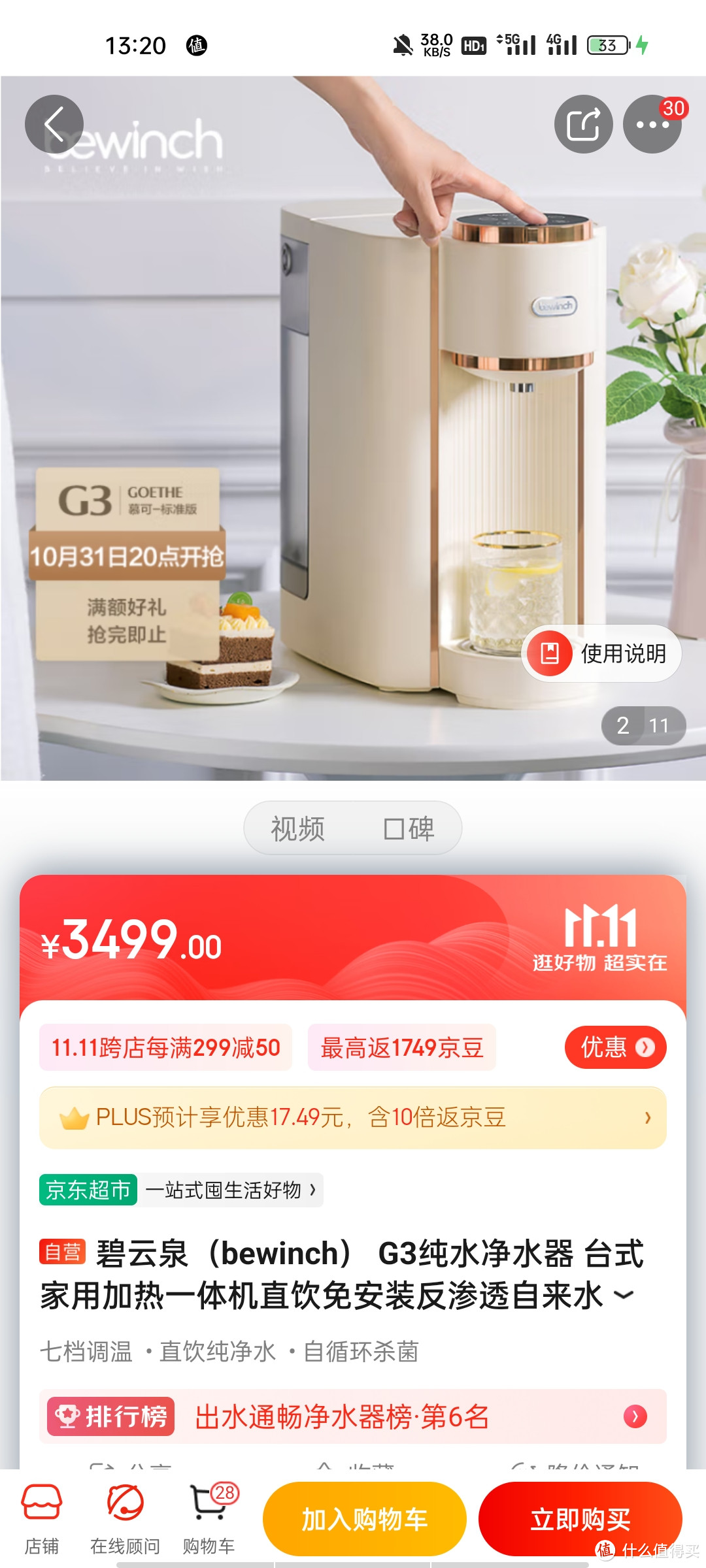Expand PLUS 预计享优惠 benefits banner
The width and height of the screenshot is (706, 1568).
click(x=353, y=1117)
